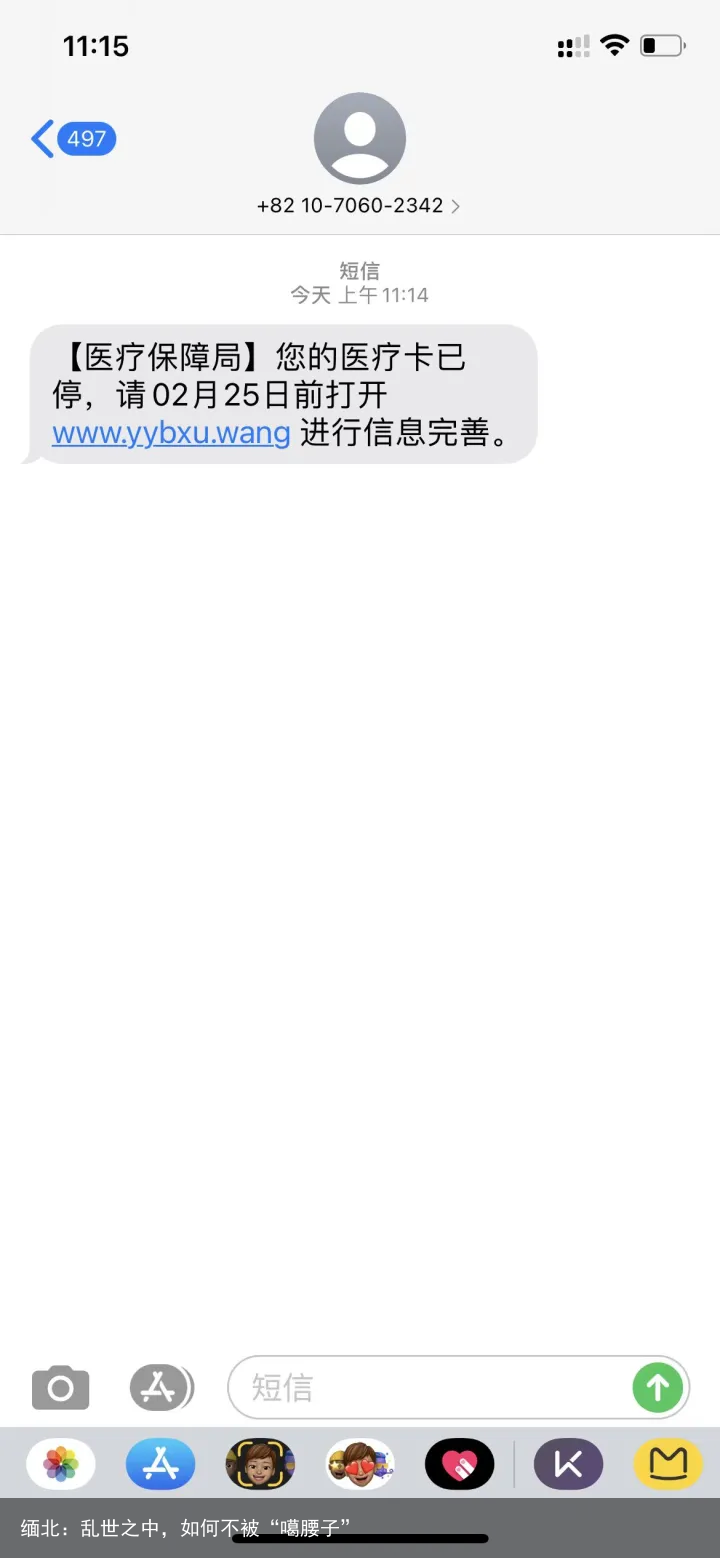The image size is (720, 1558).
Task: Select the Photos app icon in the drawer
Action: (x=60, y=1463)
